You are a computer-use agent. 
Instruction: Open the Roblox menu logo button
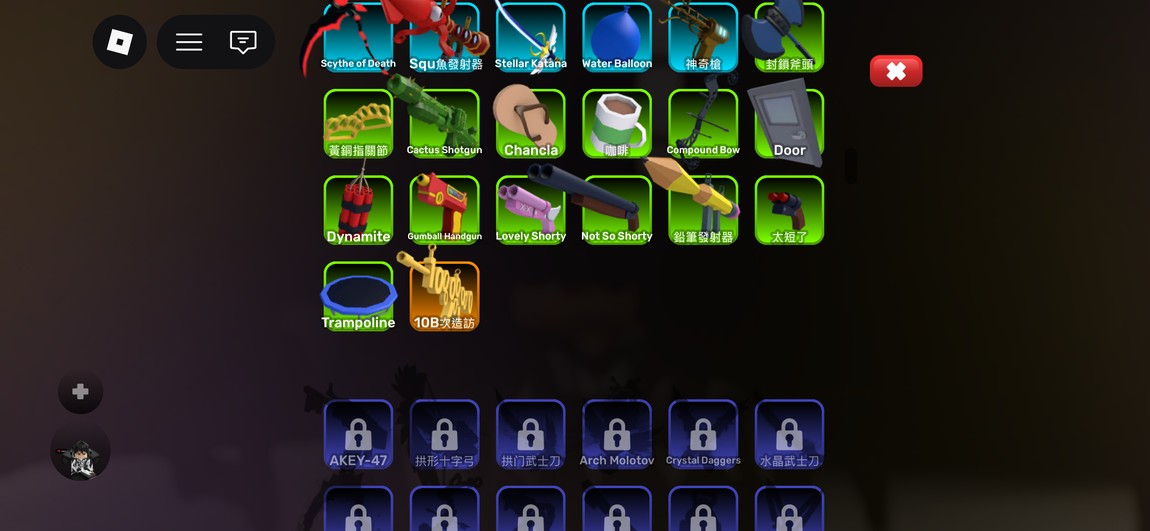(120, 42)
